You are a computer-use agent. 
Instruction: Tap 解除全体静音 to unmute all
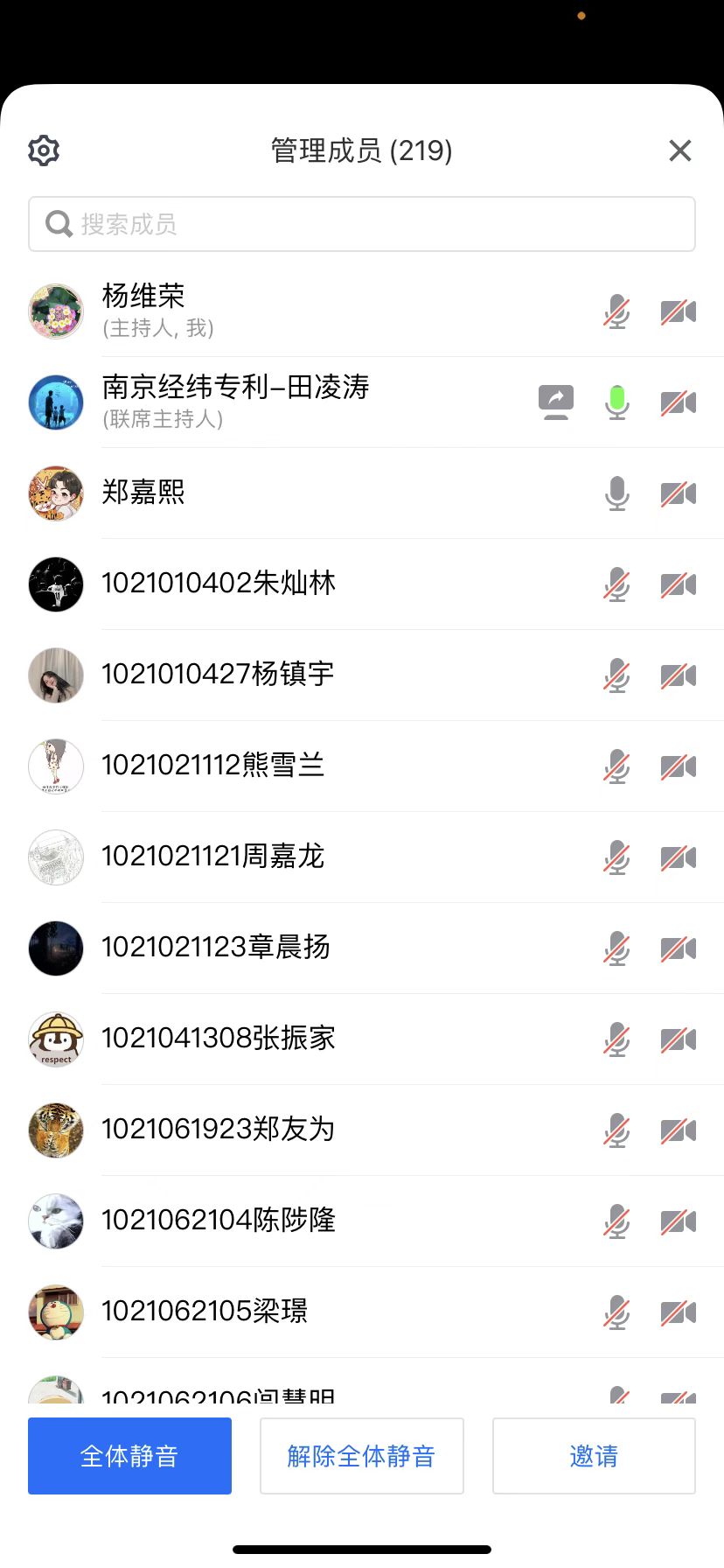[361, 1455]
